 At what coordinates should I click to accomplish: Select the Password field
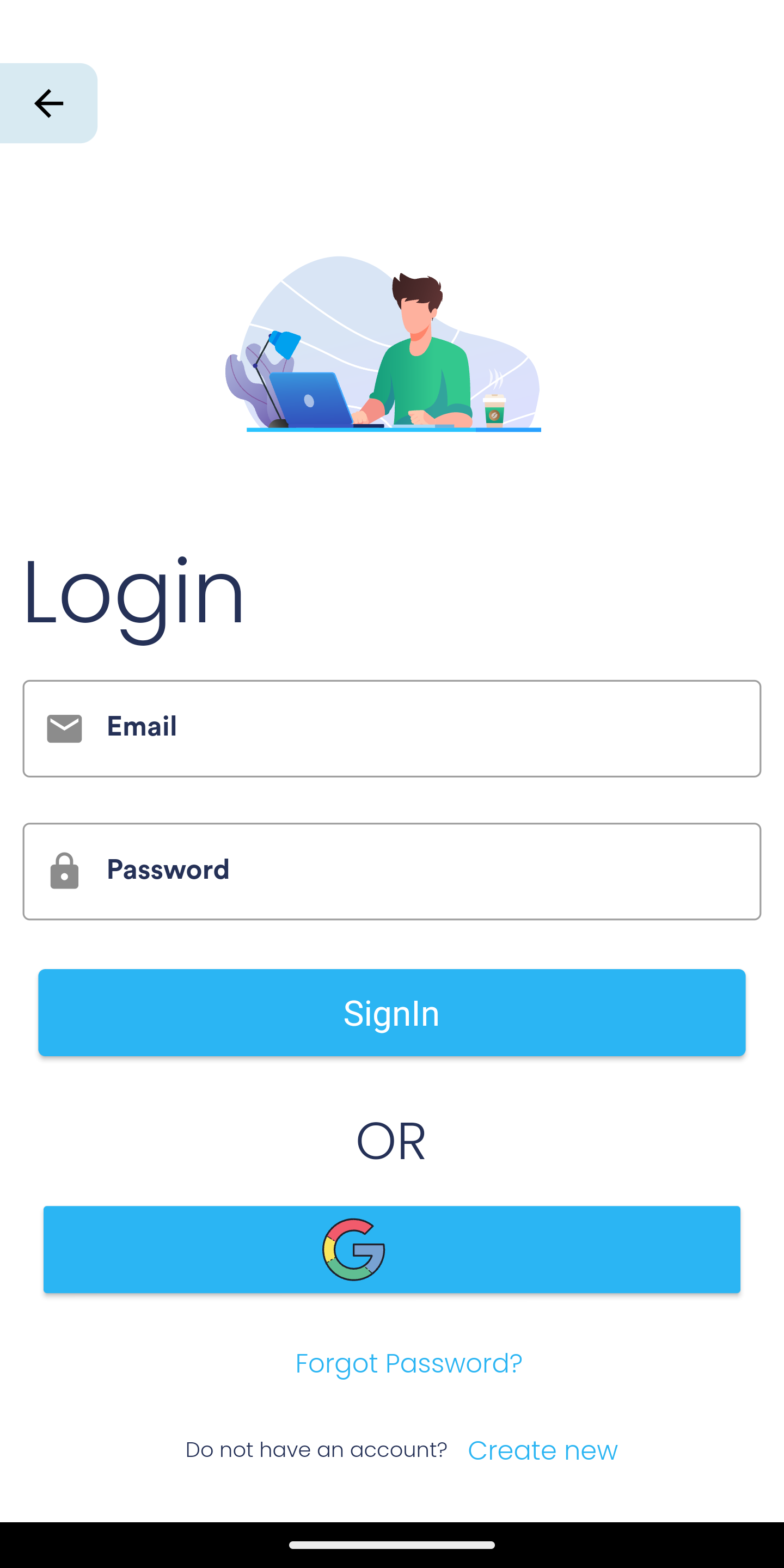392,872
